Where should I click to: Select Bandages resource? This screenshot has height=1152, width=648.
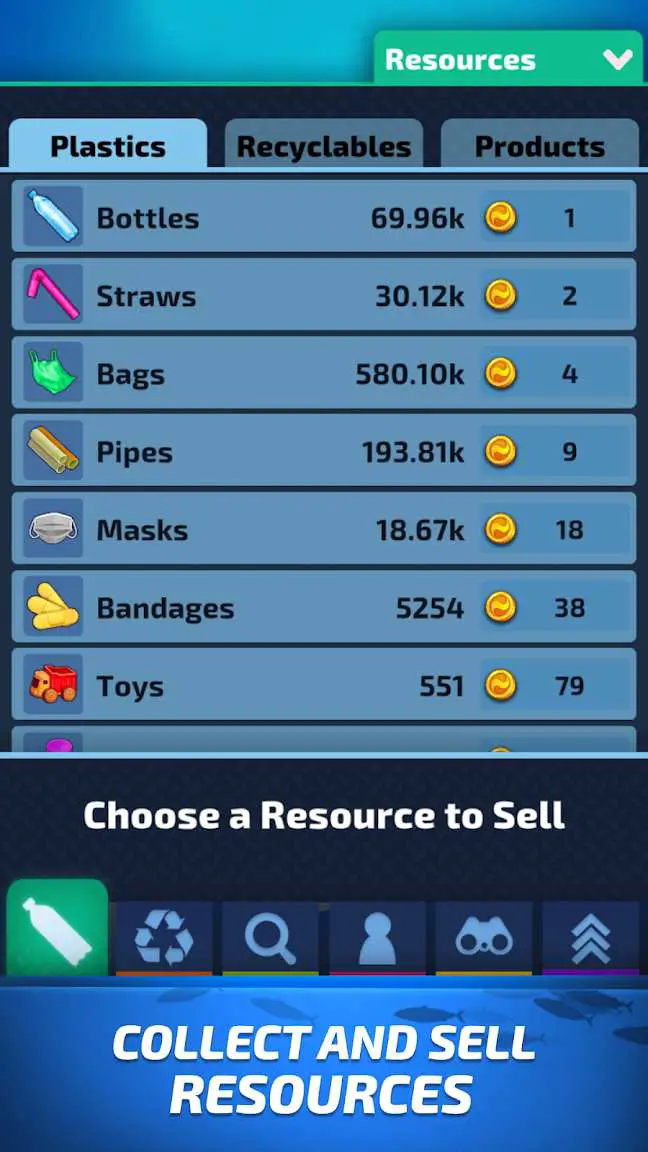coord(323,607)
